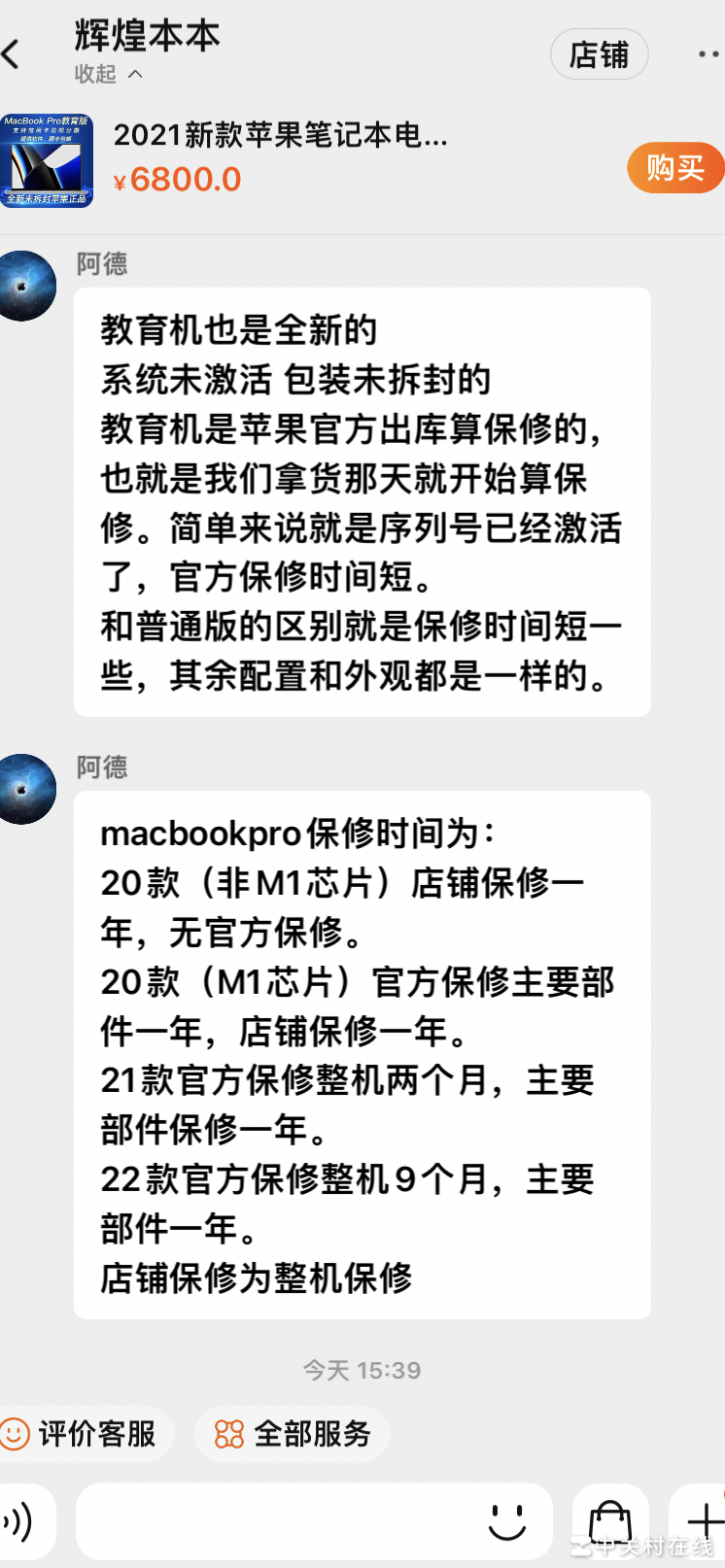Open the 2021新款苹果笔记本 product thumbnail

pyautogui.click(x=47, y=161)
